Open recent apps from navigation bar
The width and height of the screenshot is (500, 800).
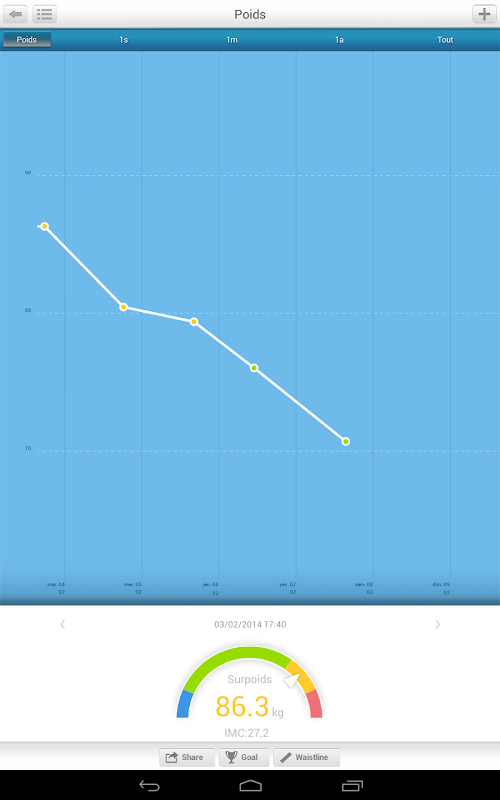pos(352,785)
